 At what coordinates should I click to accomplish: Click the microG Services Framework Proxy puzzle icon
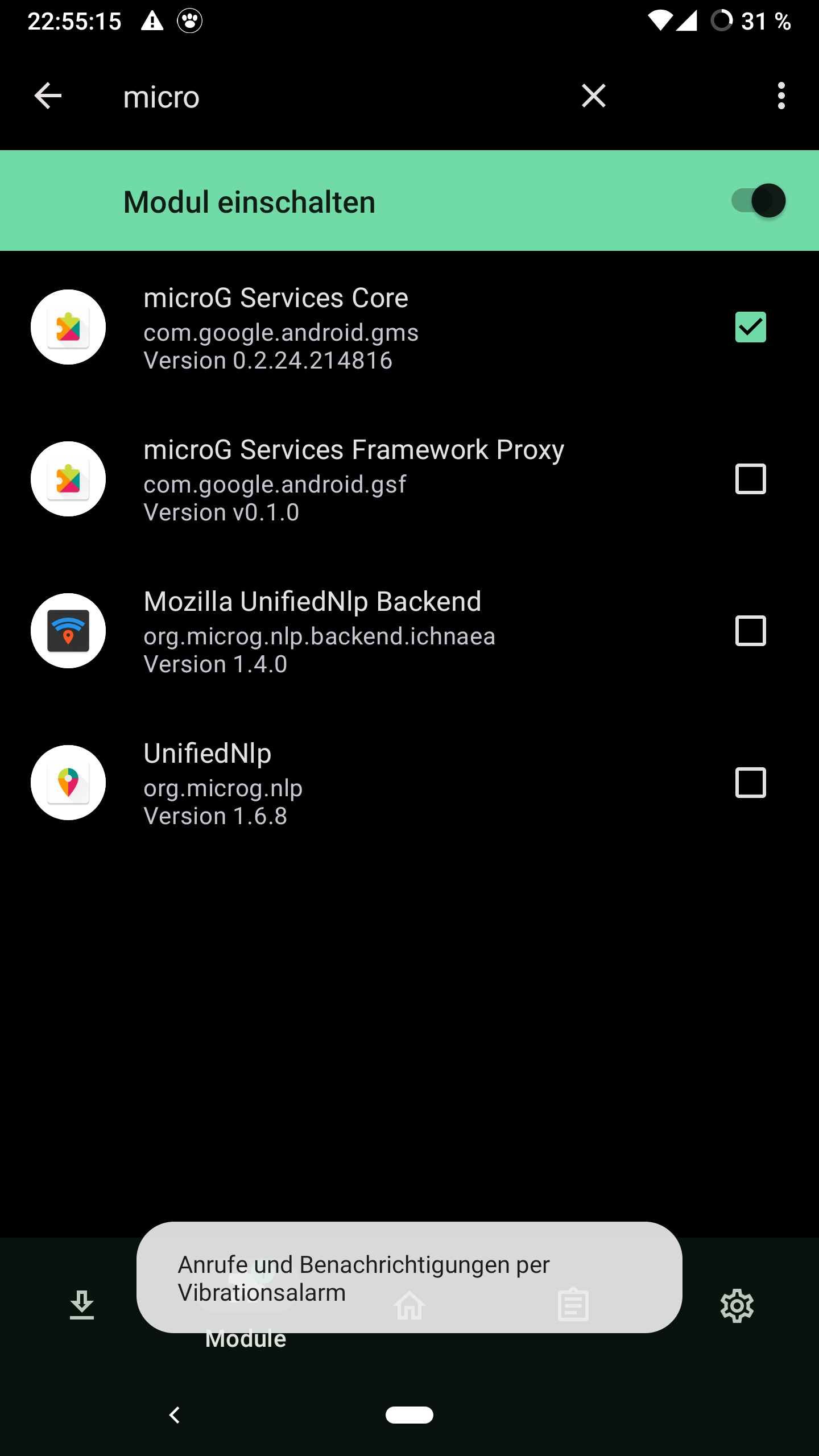(68, 479)
